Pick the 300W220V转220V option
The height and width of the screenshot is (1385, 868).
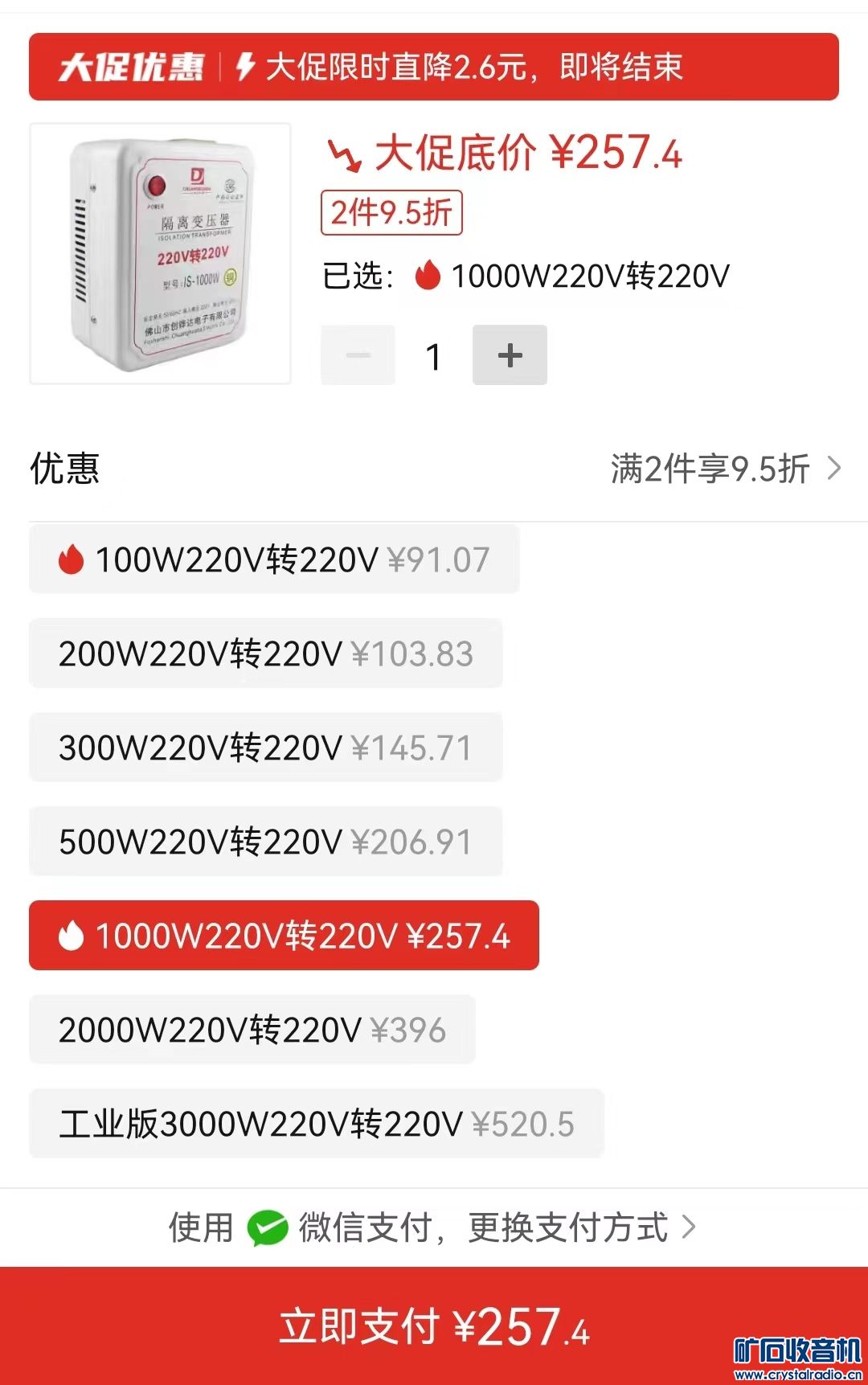(x=265, y=748)
